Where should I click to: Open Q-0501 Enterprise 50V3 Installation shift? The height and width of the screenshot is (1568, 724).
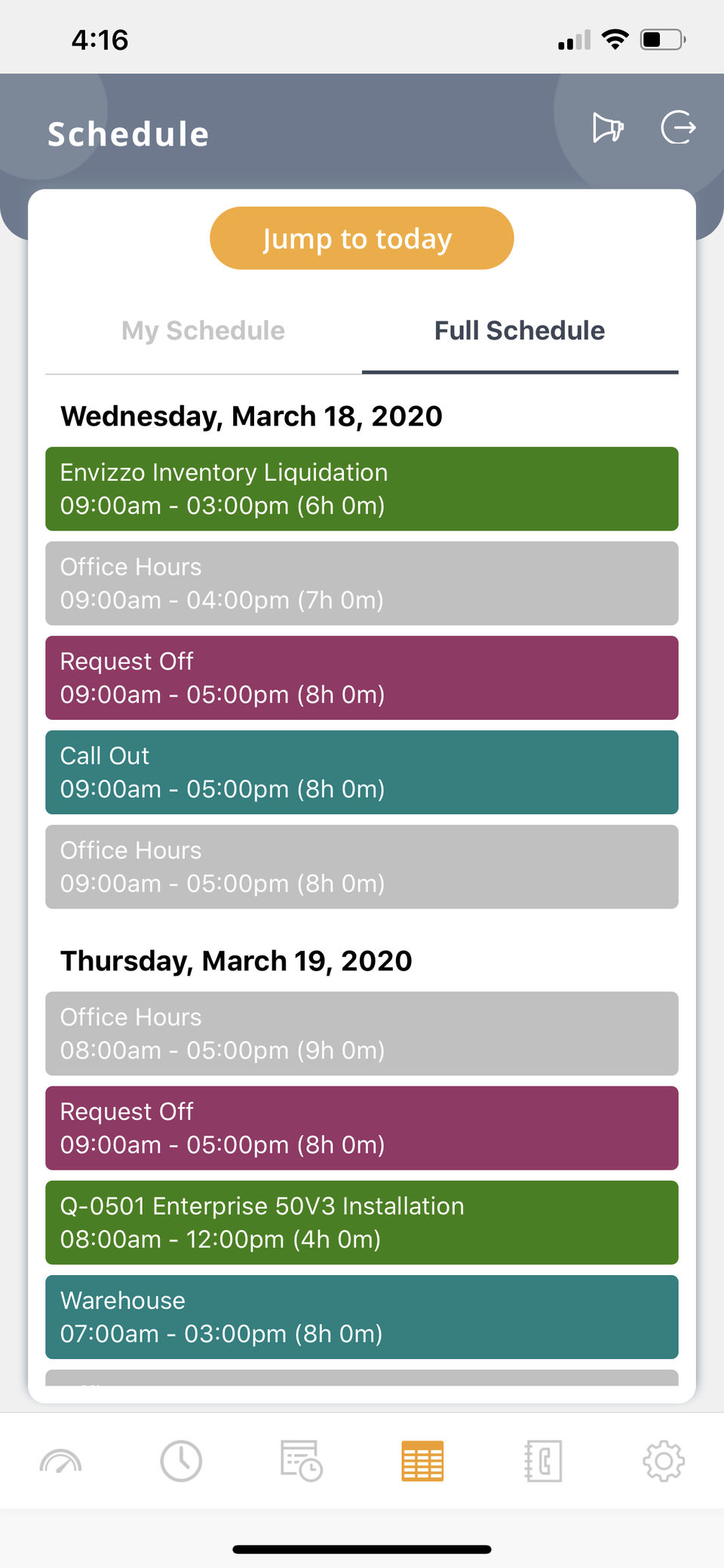(x=362, y=1222)
